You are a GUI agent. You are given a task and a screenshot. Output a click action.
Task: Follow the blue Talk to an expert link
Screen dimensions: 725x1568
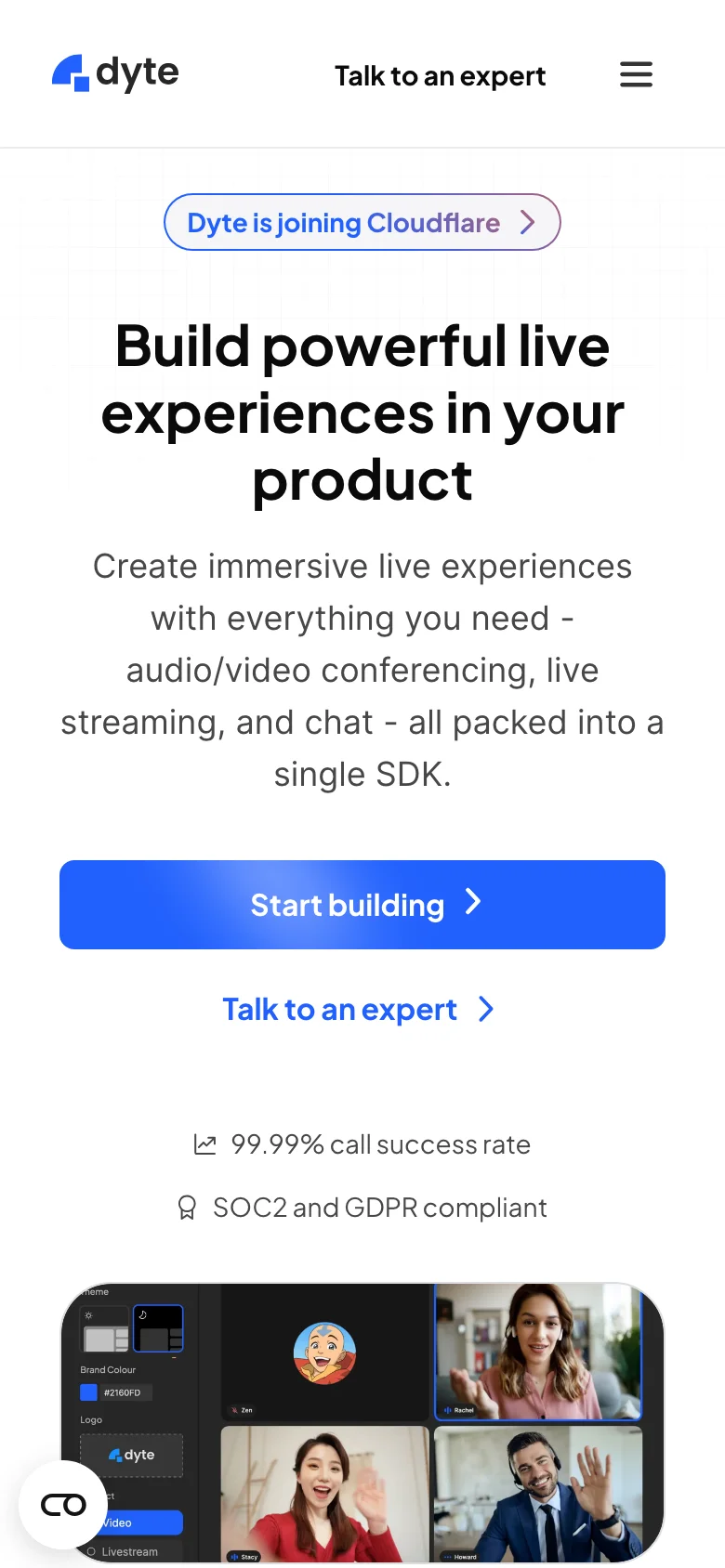click(x=358, y=1009)
